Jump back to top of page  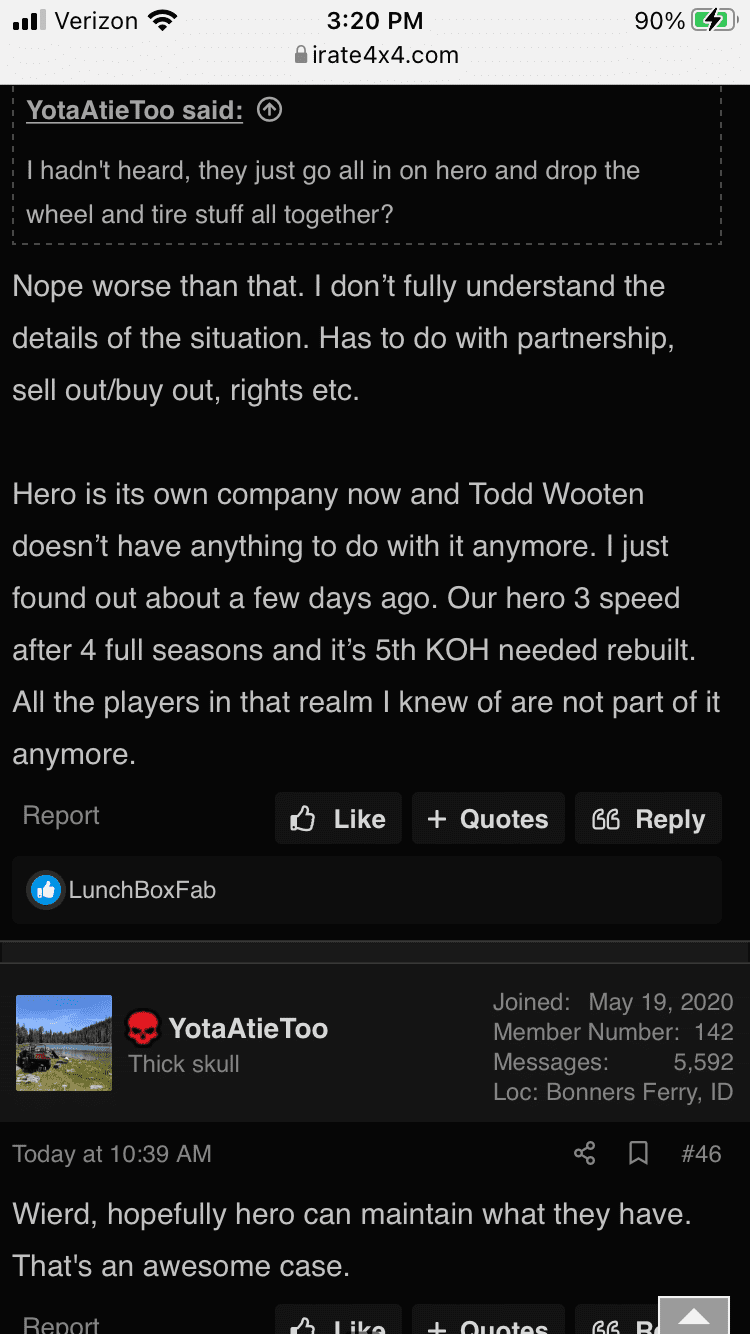pyautogui.click(x=694, y=1314)
